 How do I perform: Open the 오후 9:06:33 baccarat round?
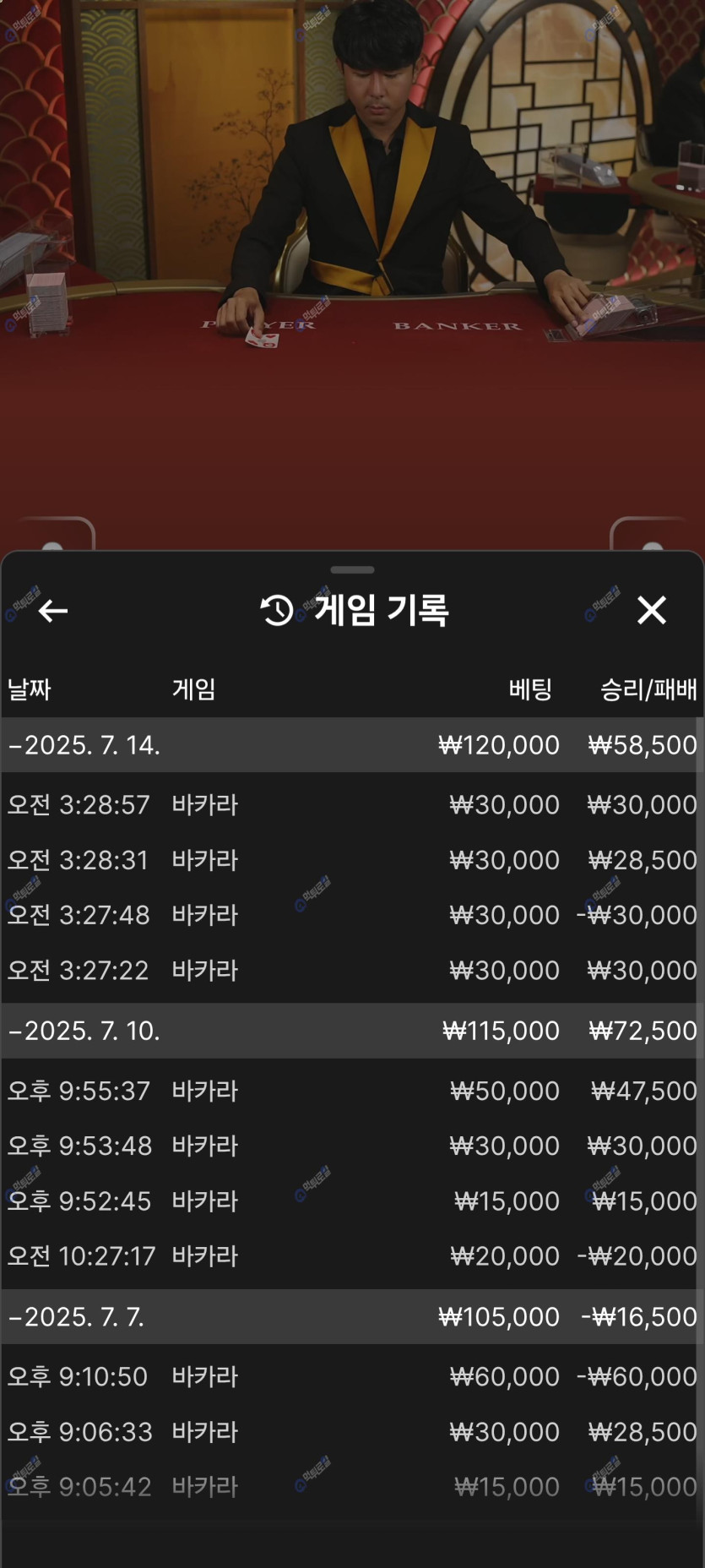(352, 1432)
